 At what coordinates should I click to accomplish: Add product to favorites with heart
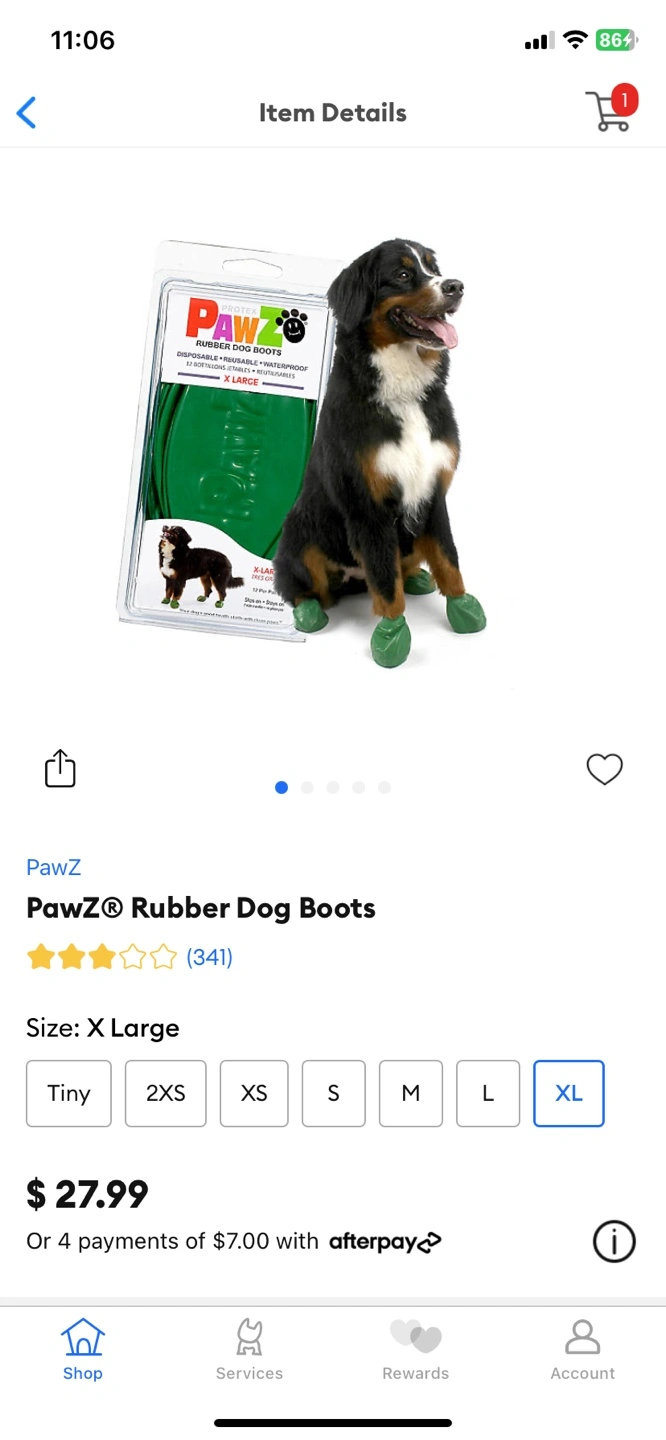[604, 769]
